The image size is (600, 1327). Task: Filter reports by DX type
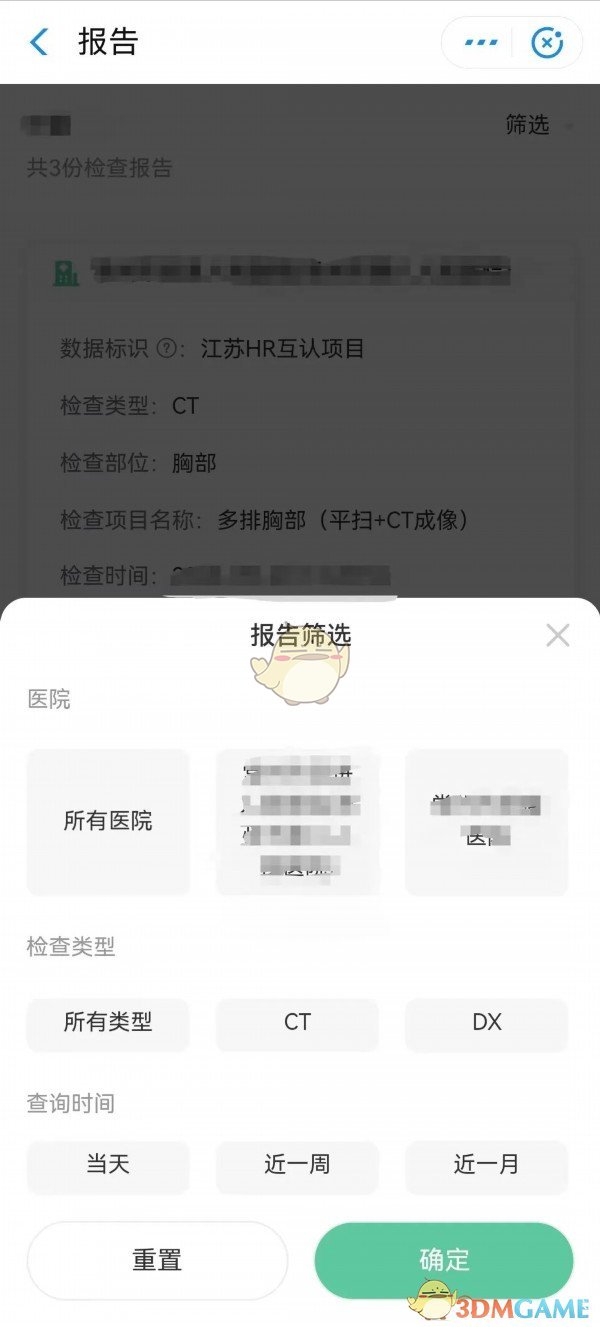coord(486,1022)
